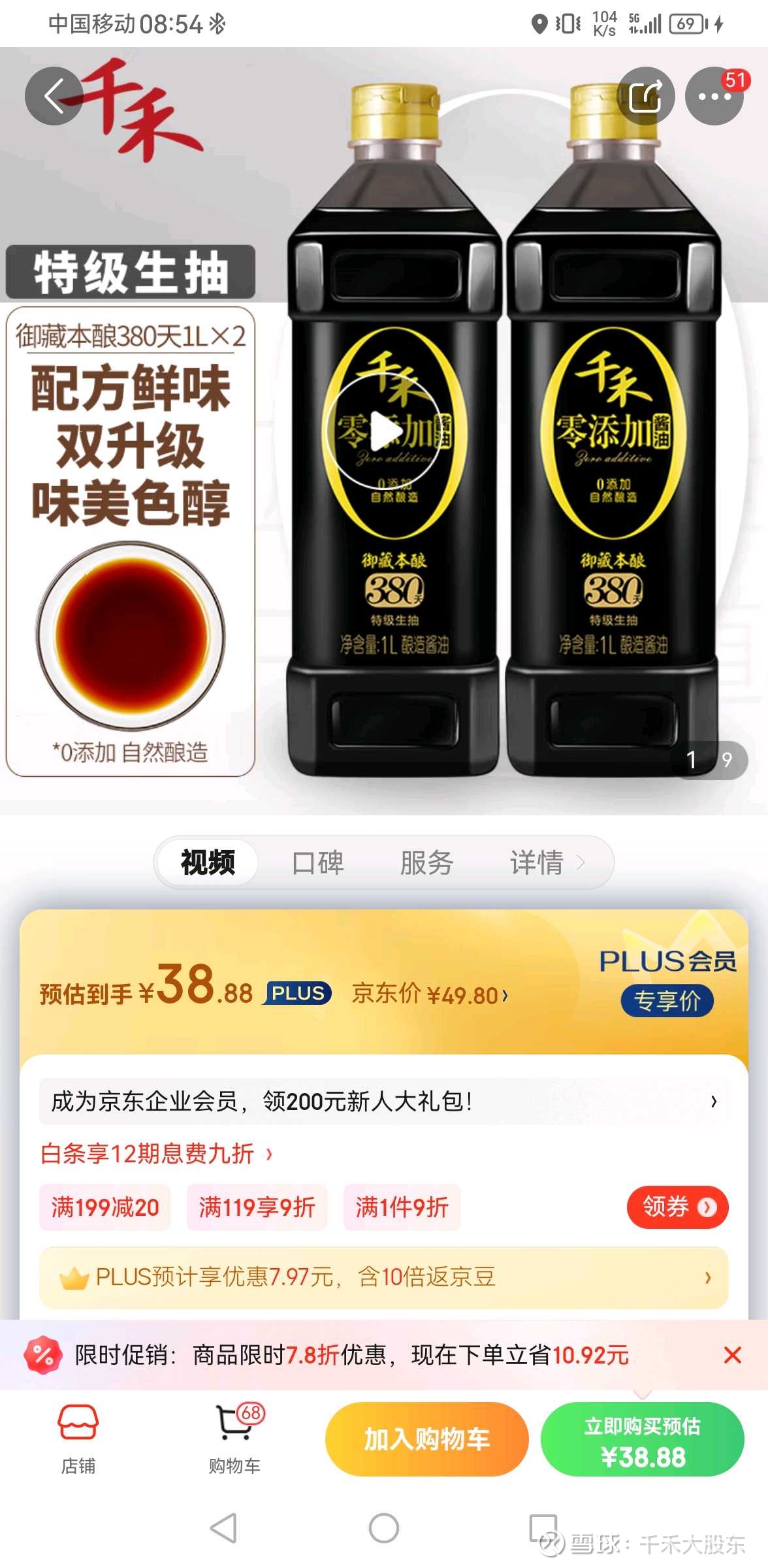Switch to the 服务 tab
768x1568 pixels.
426,863
